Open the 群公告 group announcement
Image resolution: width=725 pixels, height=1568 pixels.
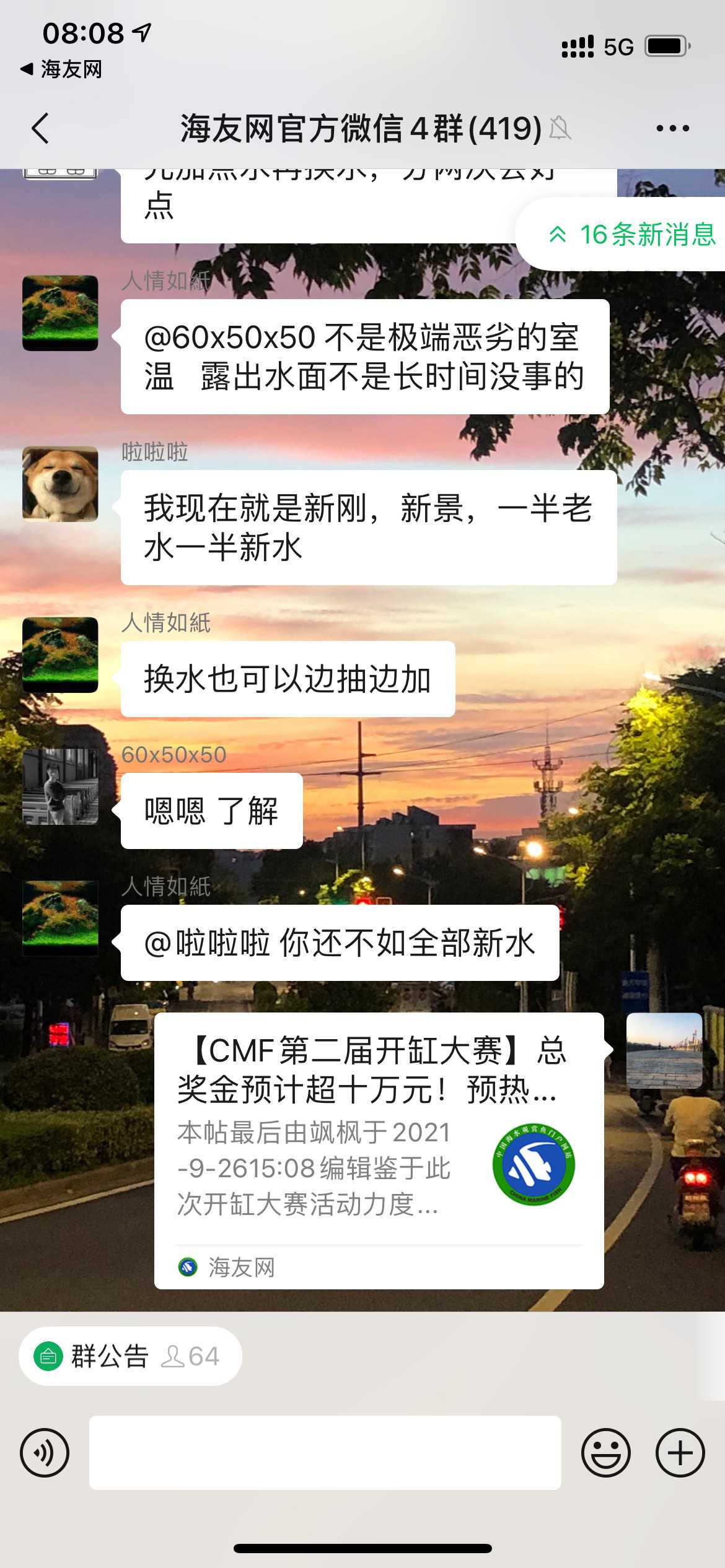pyautogui.click(x=130, y=1356)
